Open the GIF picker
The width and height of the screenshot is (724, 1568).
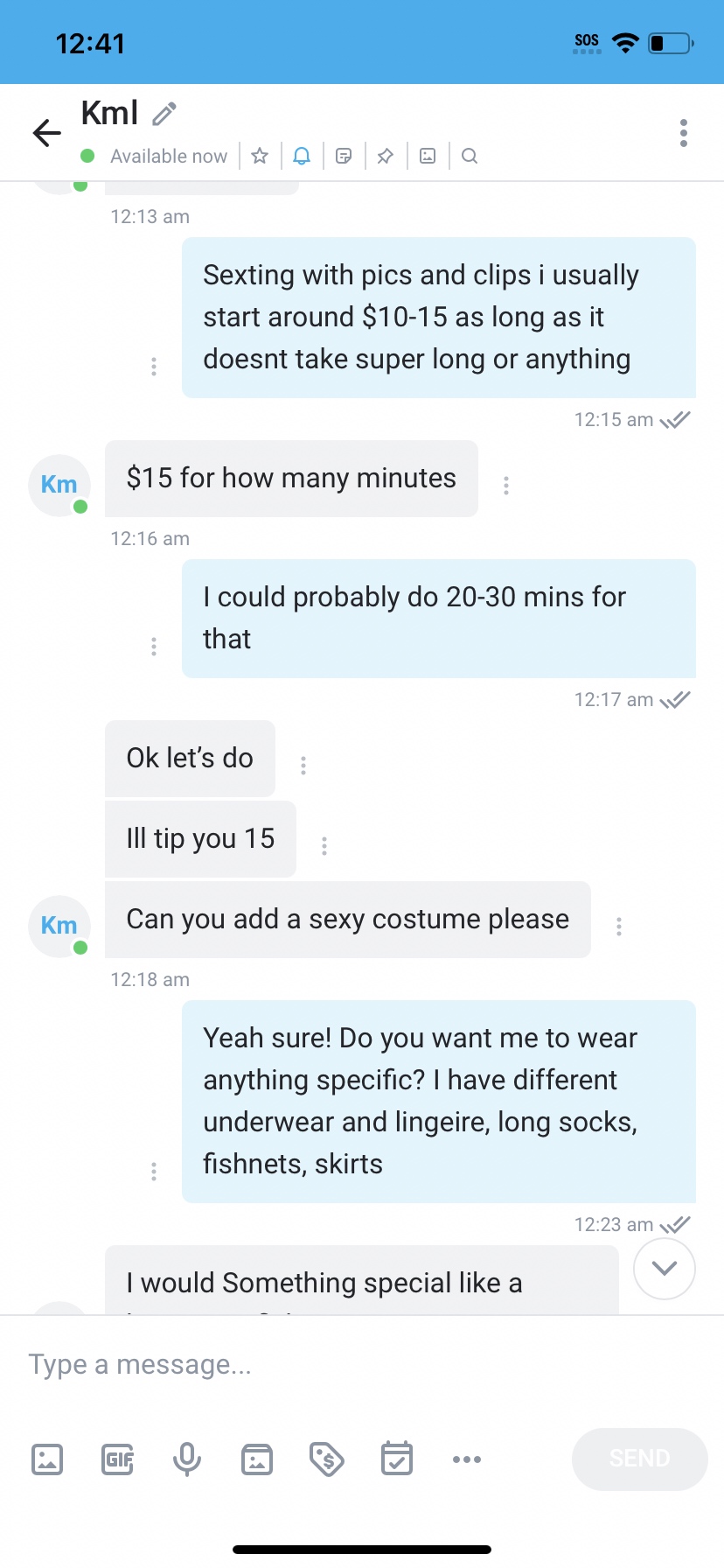(117, 1459)
